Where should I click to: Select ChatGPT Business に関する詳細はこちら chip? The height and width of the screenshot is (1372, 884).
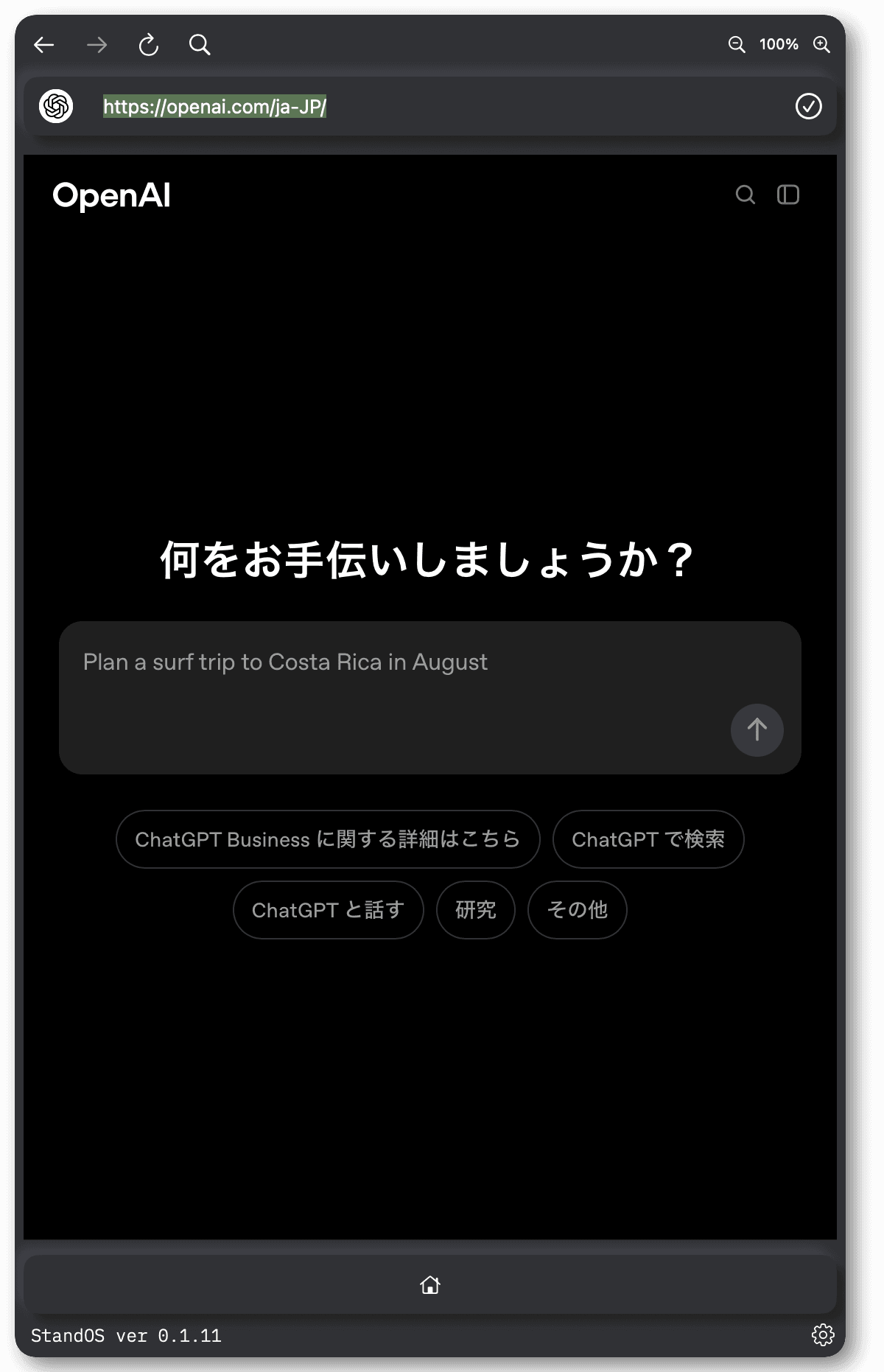coord(328,839)
